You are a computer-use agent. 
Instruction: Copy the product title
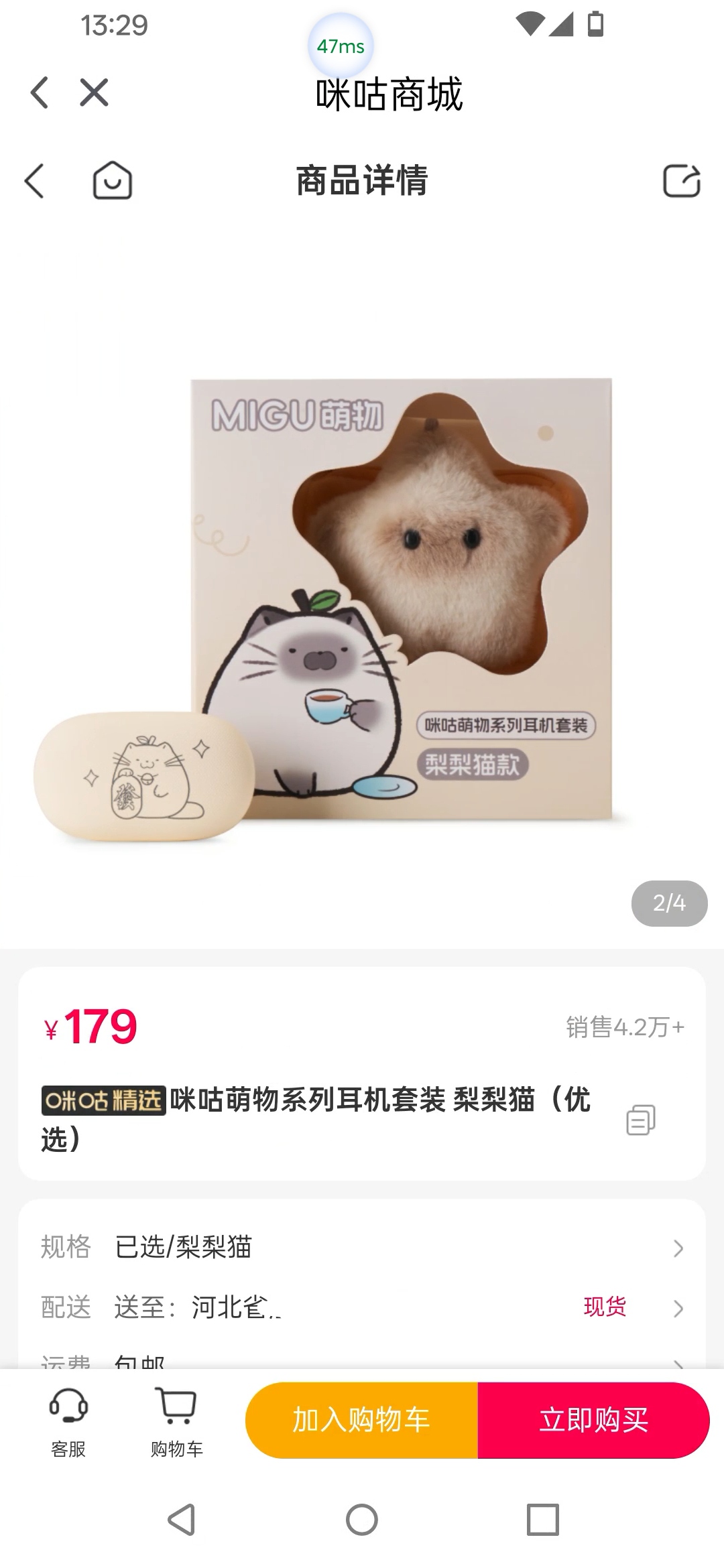pos(640,1120)
